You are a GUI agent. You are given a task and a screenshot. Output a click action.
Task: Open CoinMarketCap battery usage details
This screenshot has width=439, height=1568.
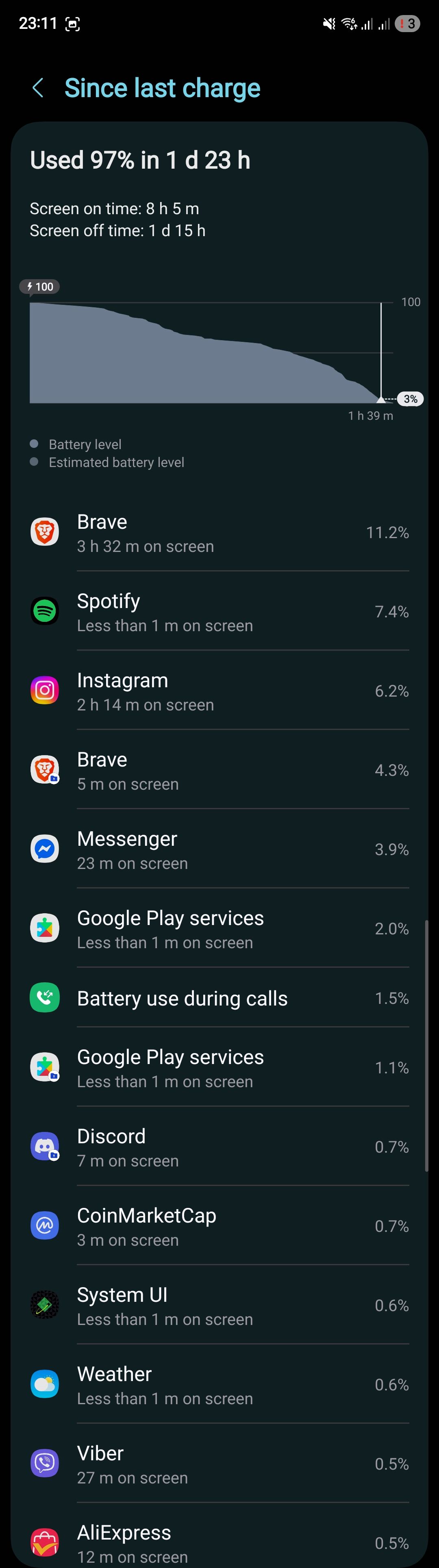pyautogui.click(x=219, y=1226)
